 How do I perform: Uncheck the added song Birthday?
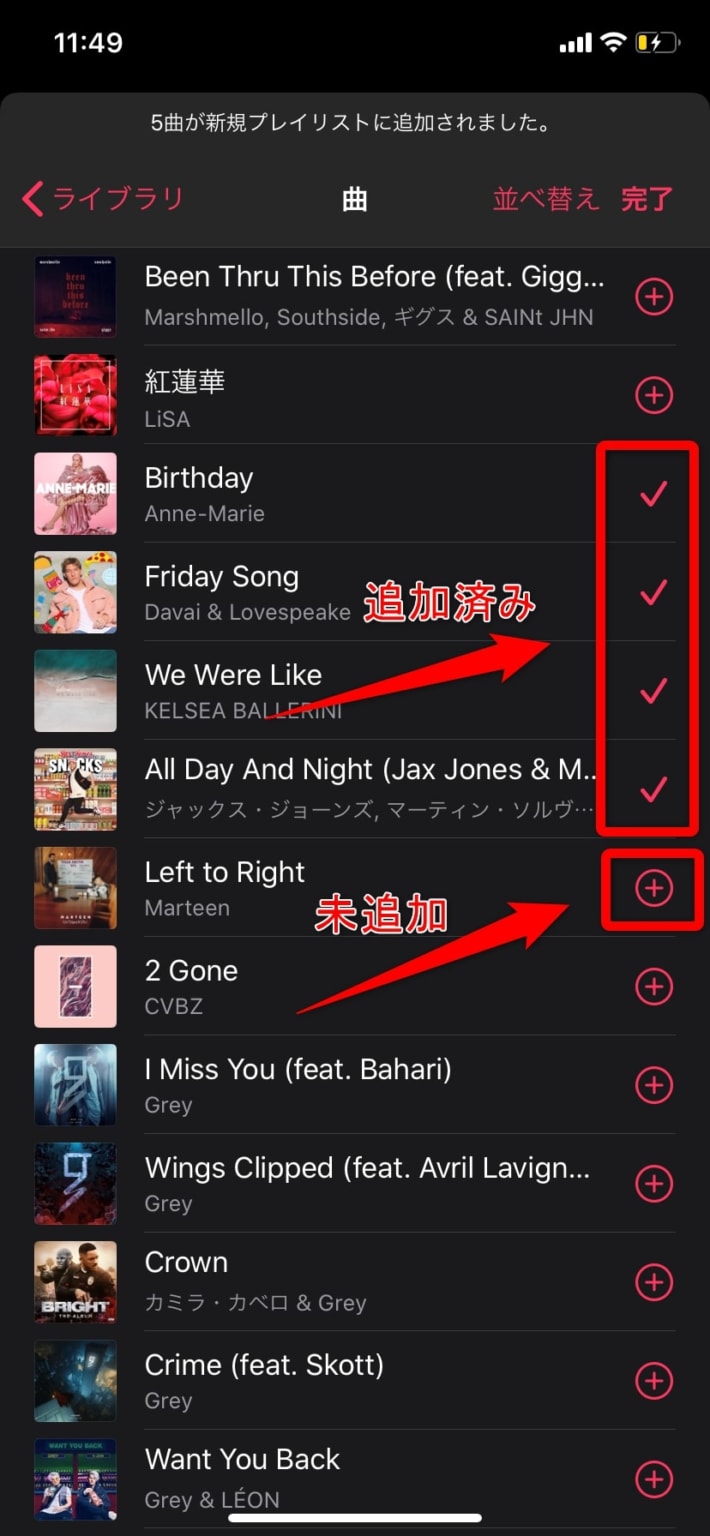(x=653, y=493)
